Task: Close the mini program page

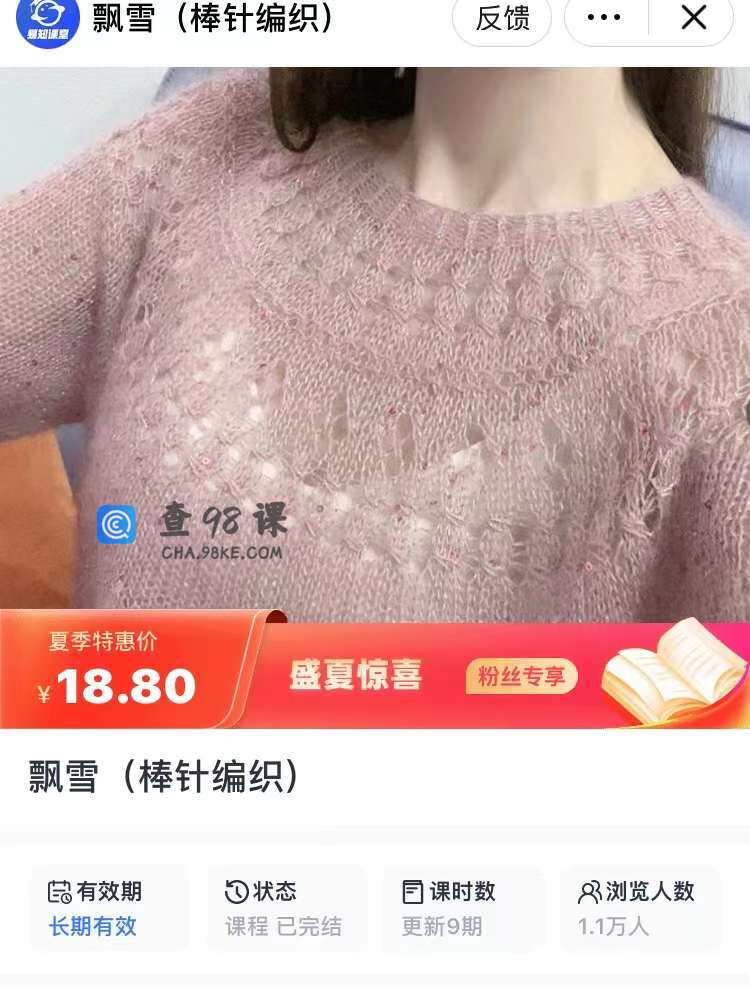Action: 693,19
